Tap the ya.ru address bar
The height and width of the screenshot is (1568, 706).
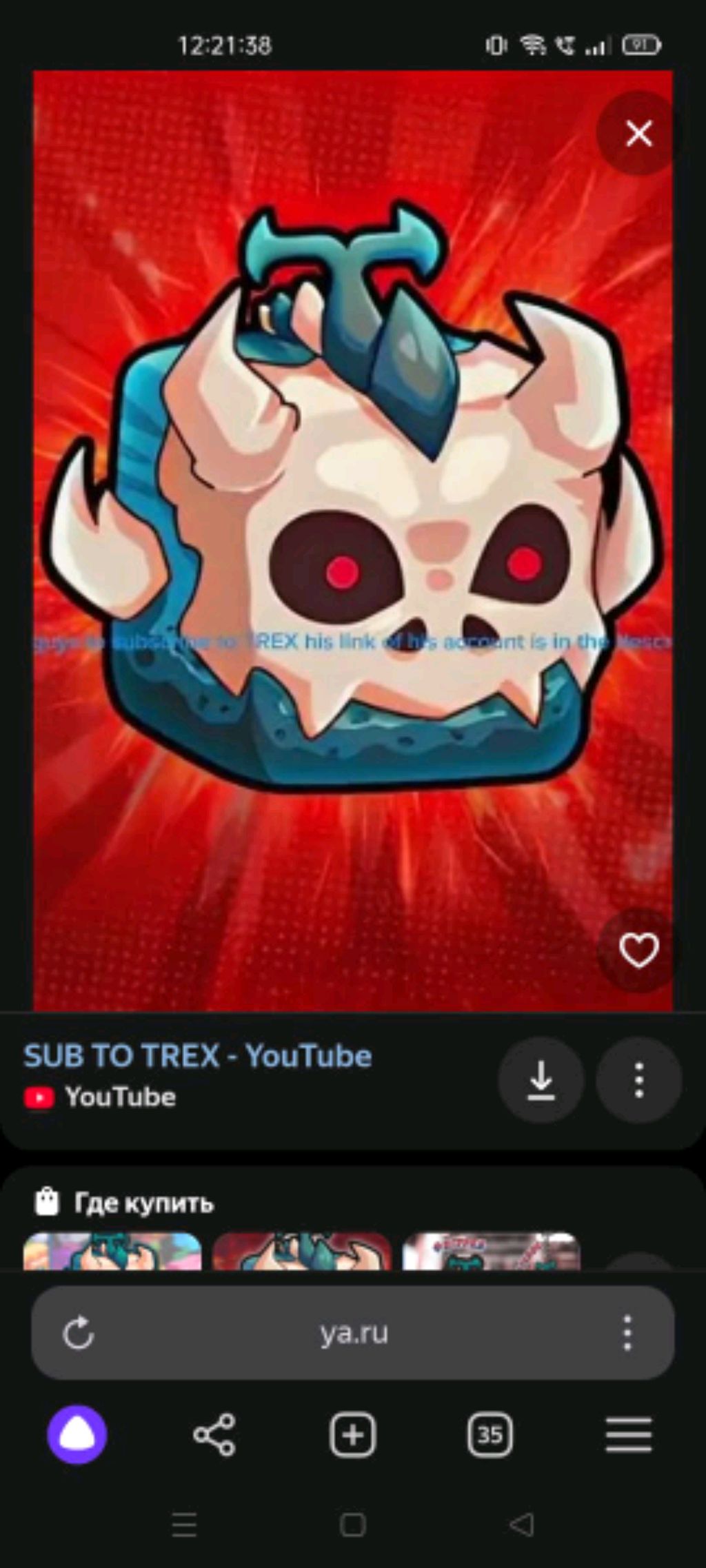pos(353,1332)
